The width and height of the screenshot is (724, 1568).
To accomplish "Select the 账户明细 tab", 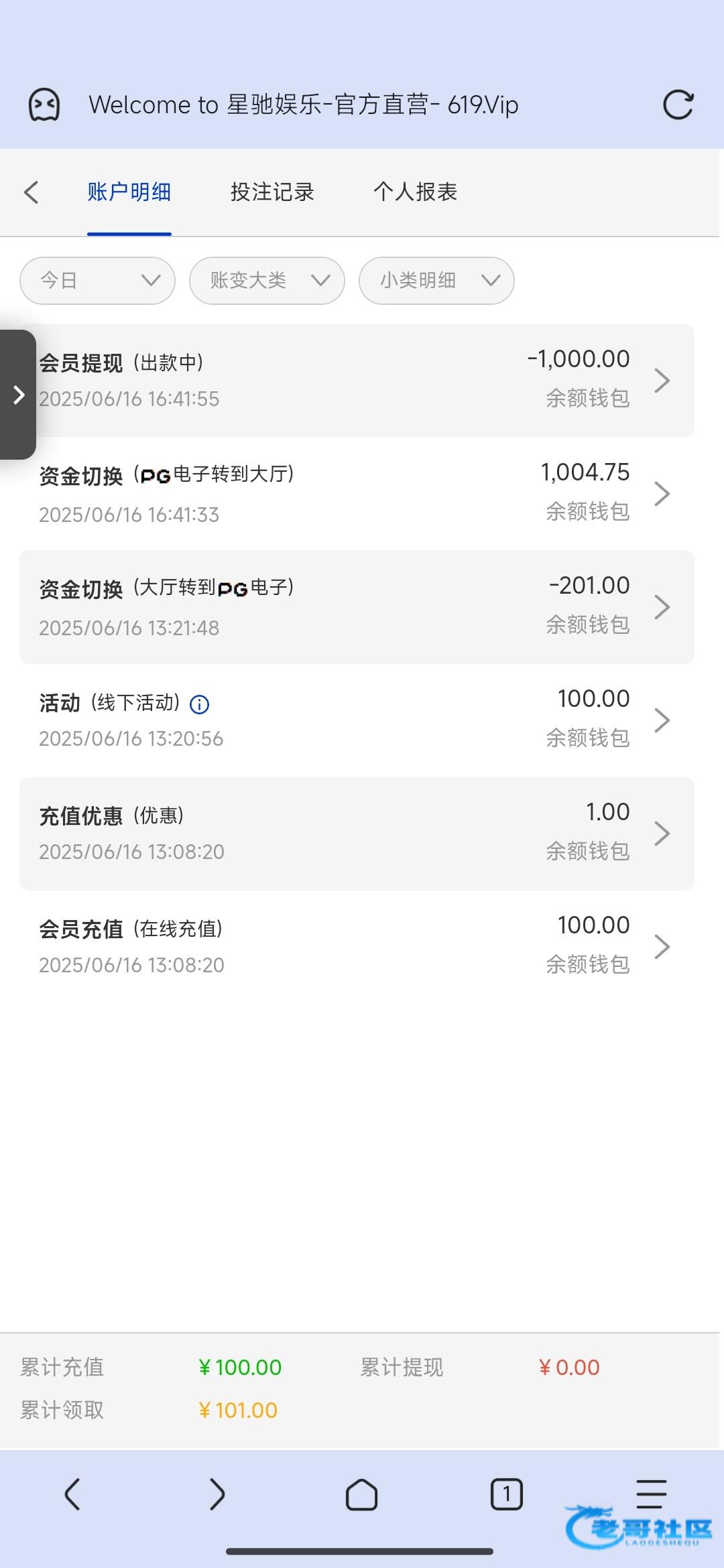I will 129,192.
